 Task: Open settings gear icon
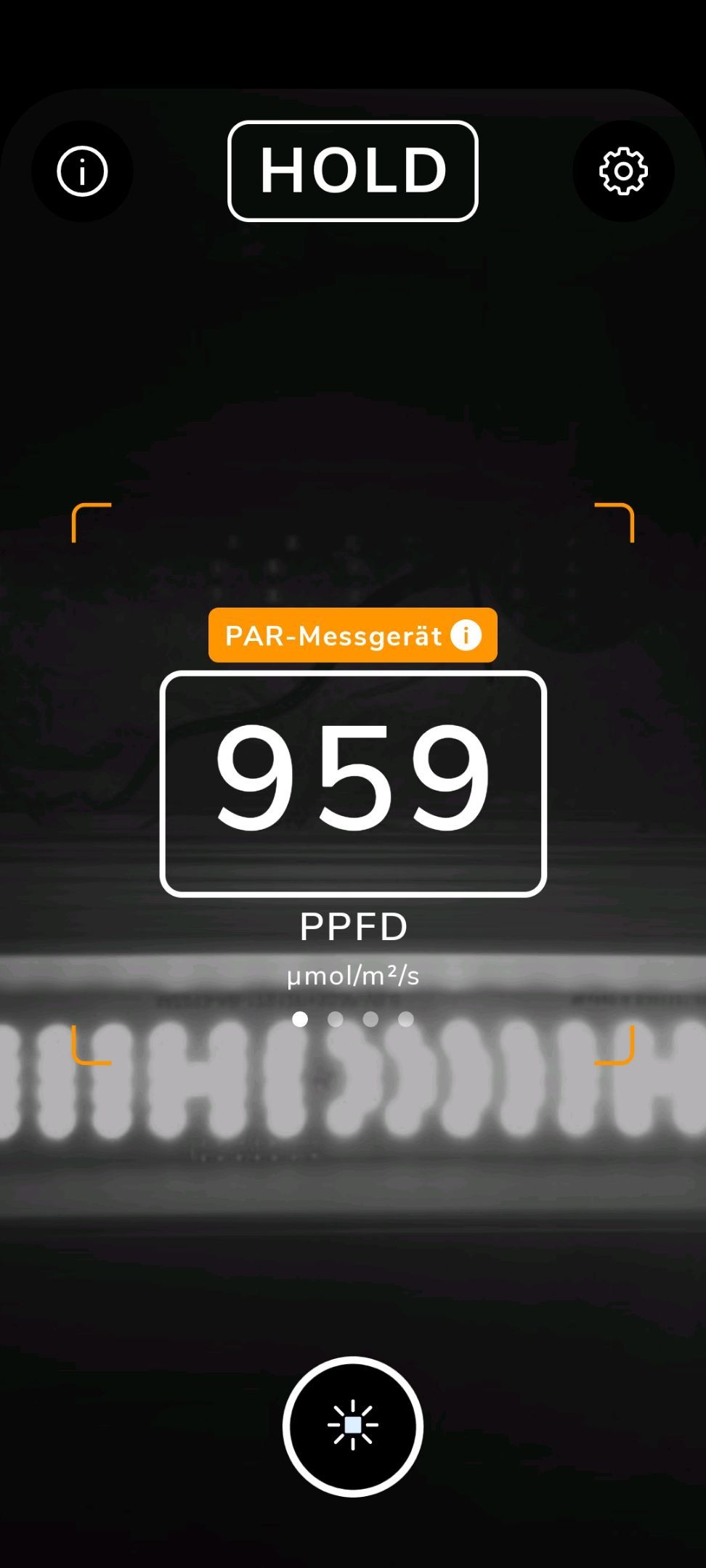point(623,171)
